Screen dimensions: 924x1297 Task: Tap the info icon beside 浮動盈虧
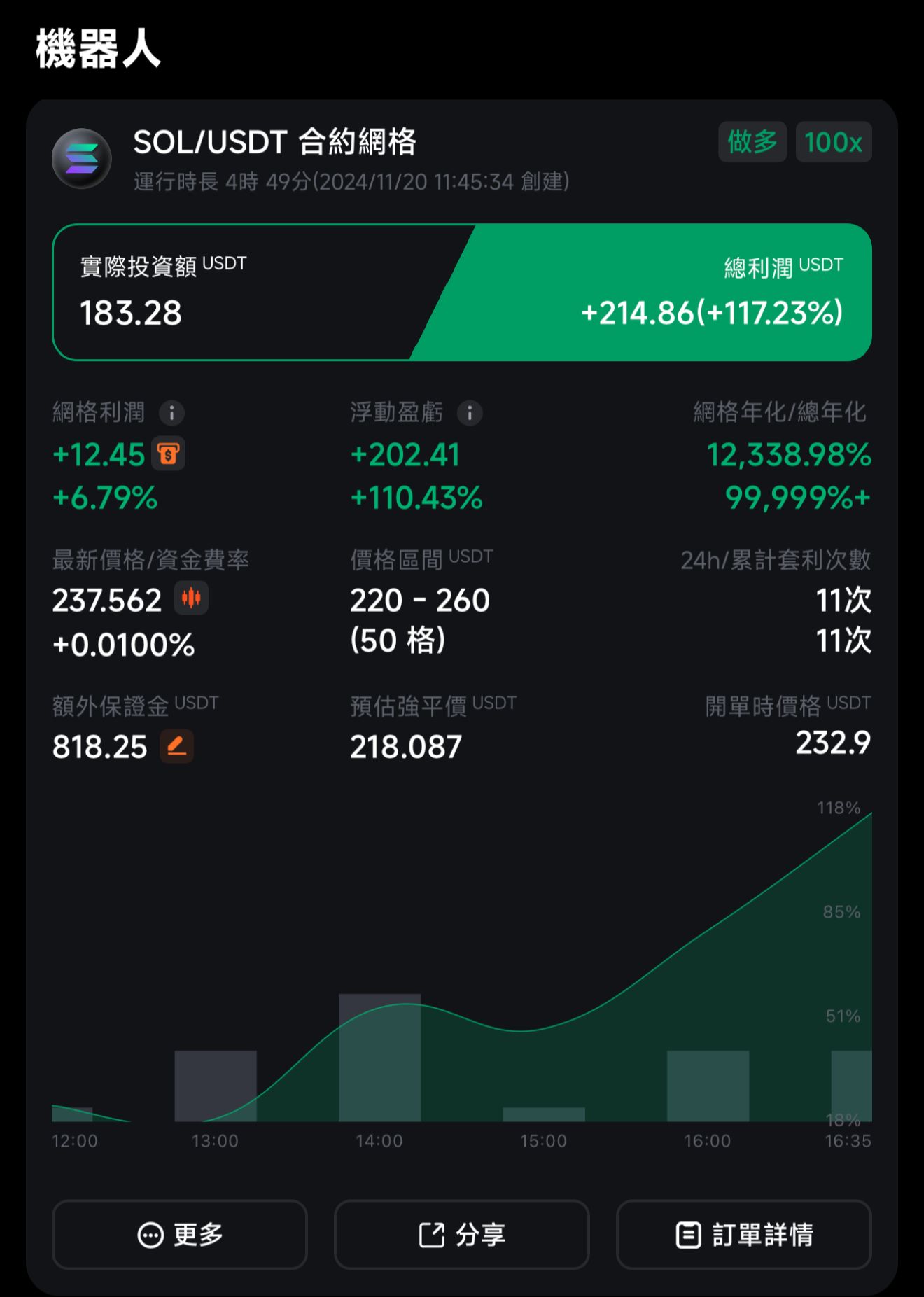click(x=470, y=413)
